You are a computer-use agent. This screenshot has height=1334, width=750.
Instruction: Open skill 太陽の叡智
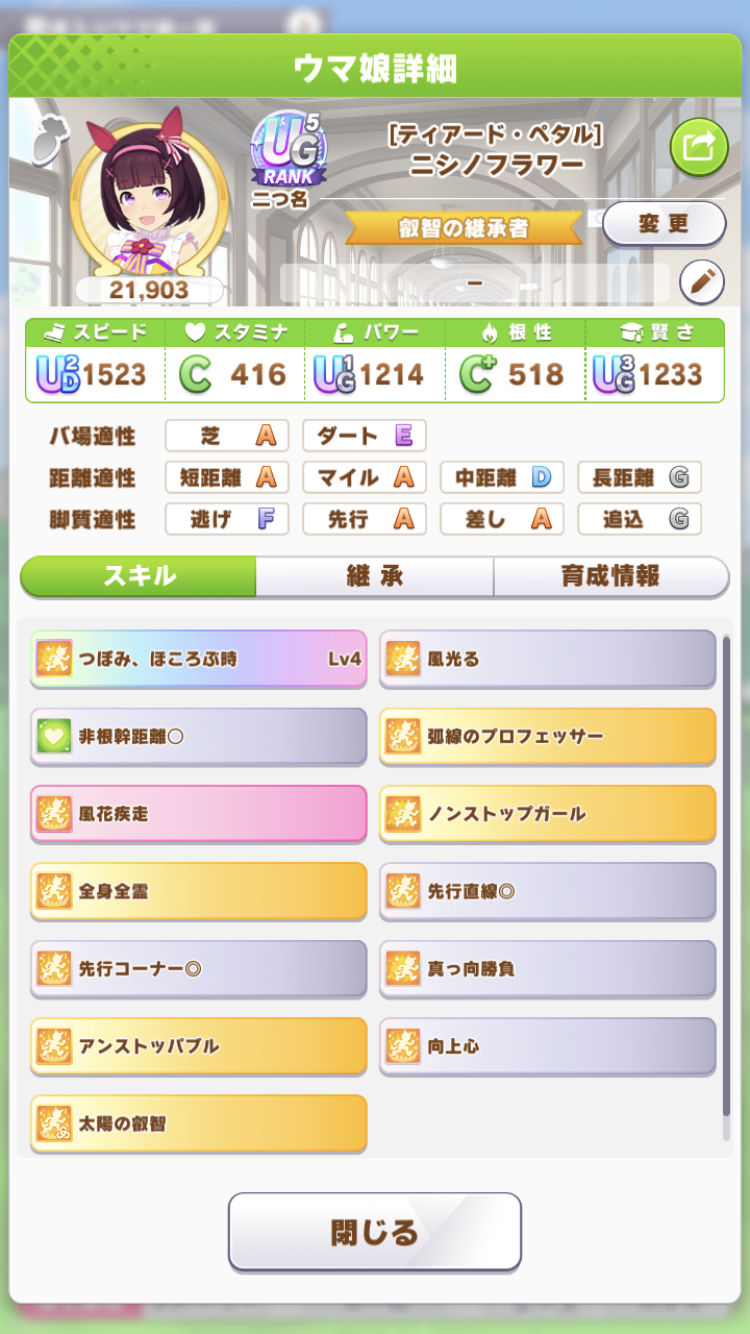point(199,1123)
